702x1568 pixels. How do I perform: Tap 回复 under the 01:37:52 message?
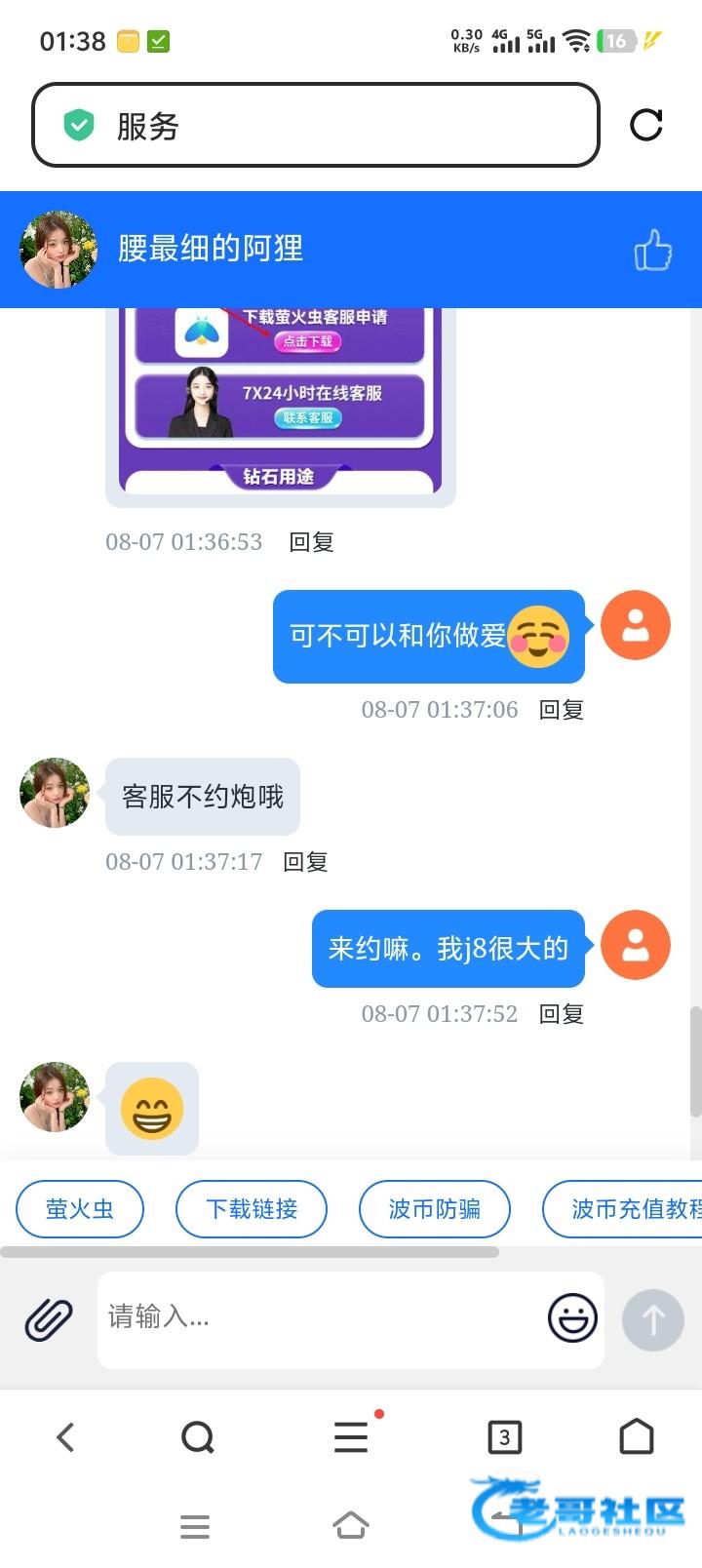pyautogui.click(x=561, y=1014)
